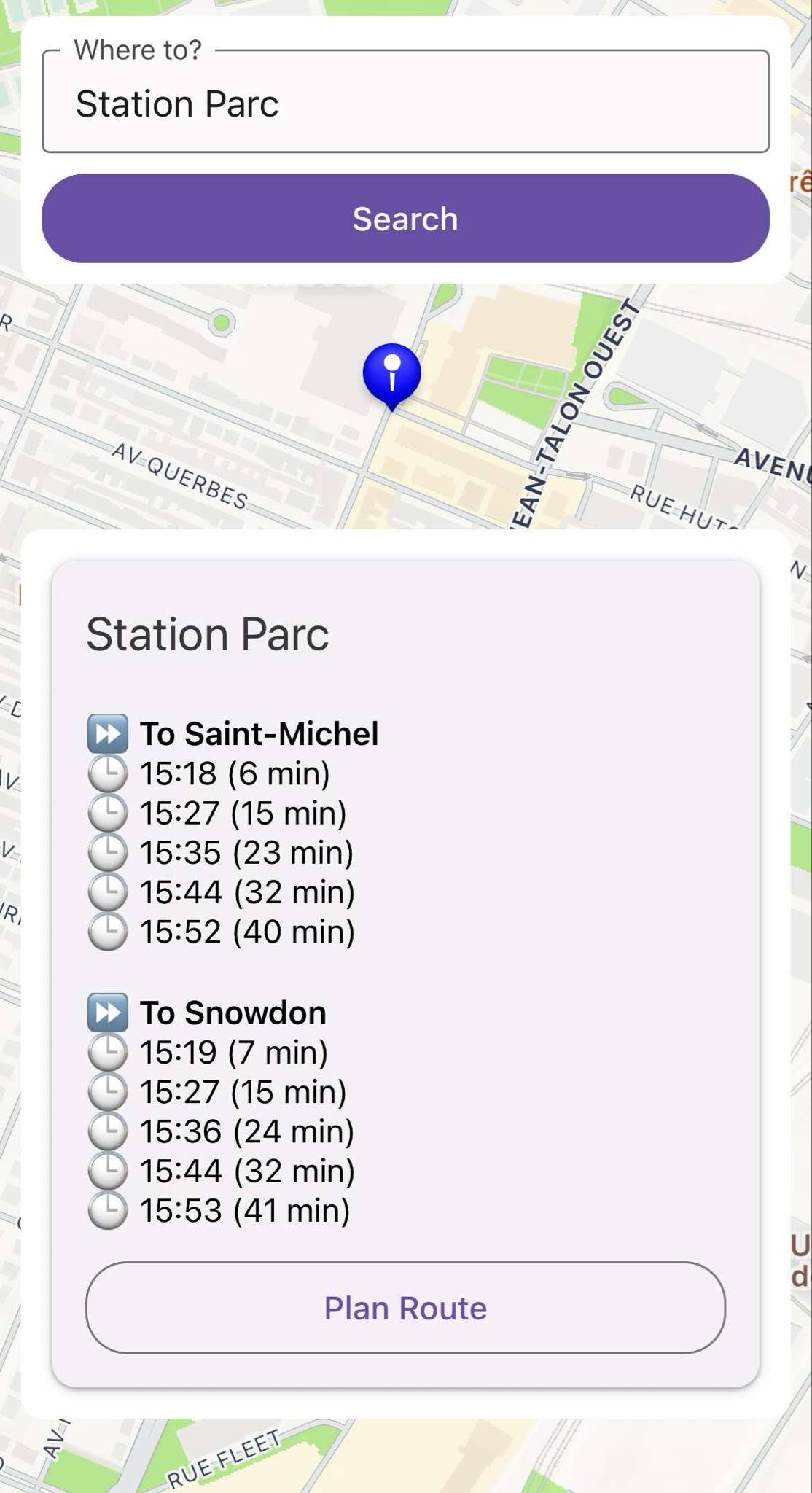Screen dimensions: 812x1493
Task: Click the fast-forward icon beside To Snowdon
Action: pos(107,1012)
